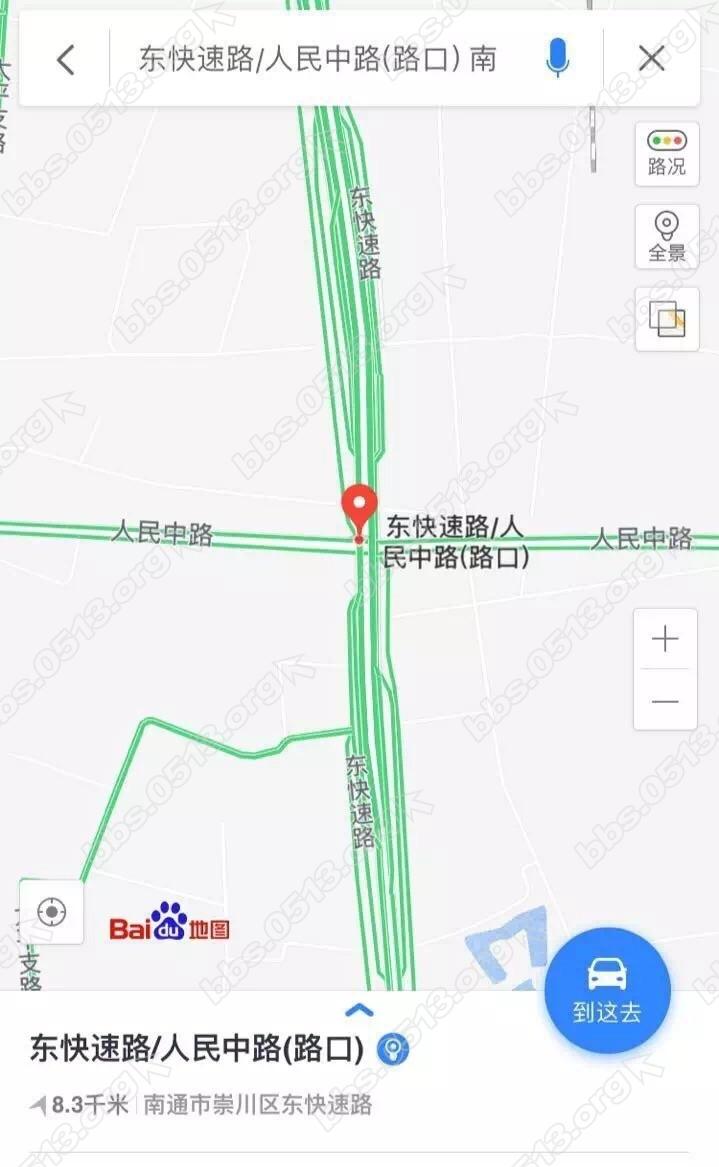The width and height of the screenshot is (719, 1167).
Task: Zoom out with the minus button
Action: pyautogui.click(x=665, y=700)
